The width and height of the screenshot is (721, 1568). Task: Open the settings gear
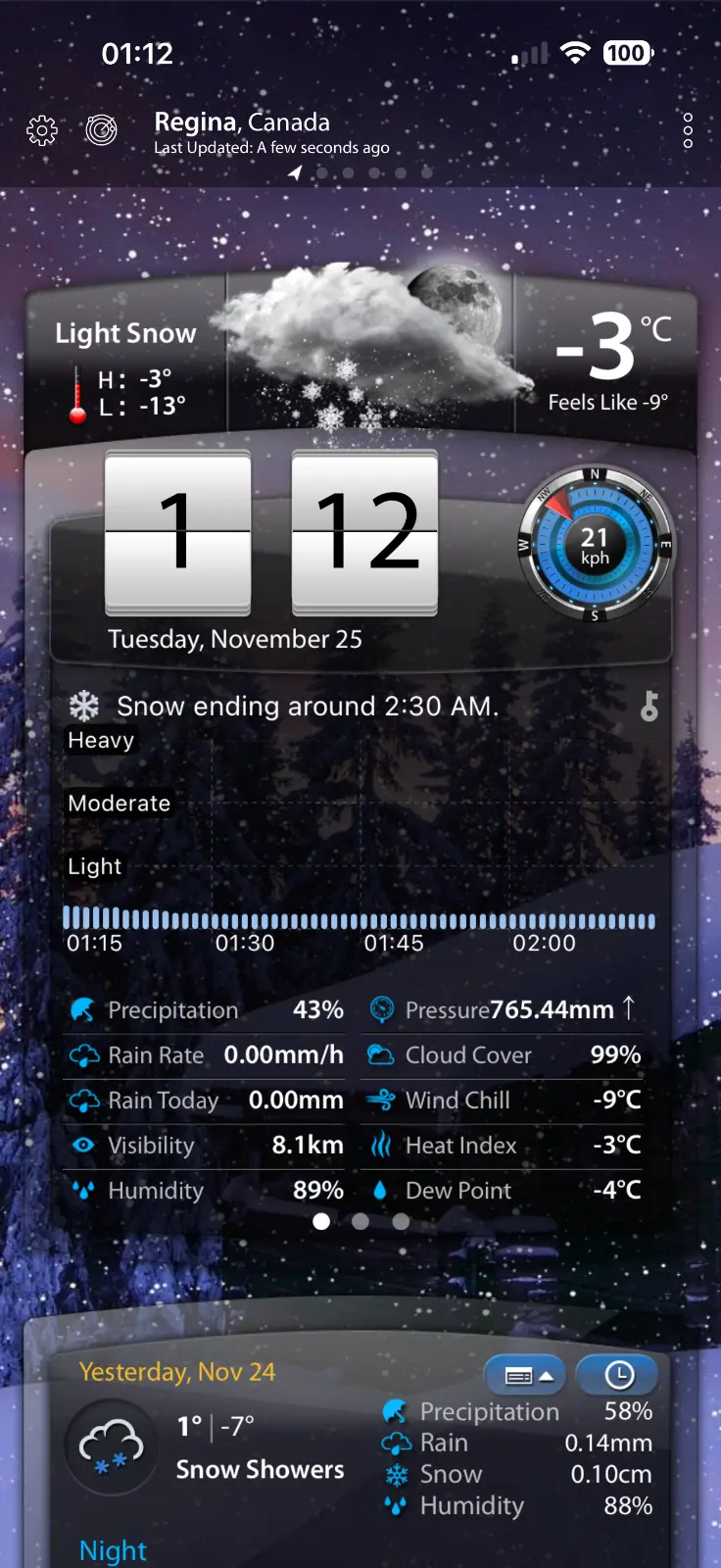coord(42,130)
